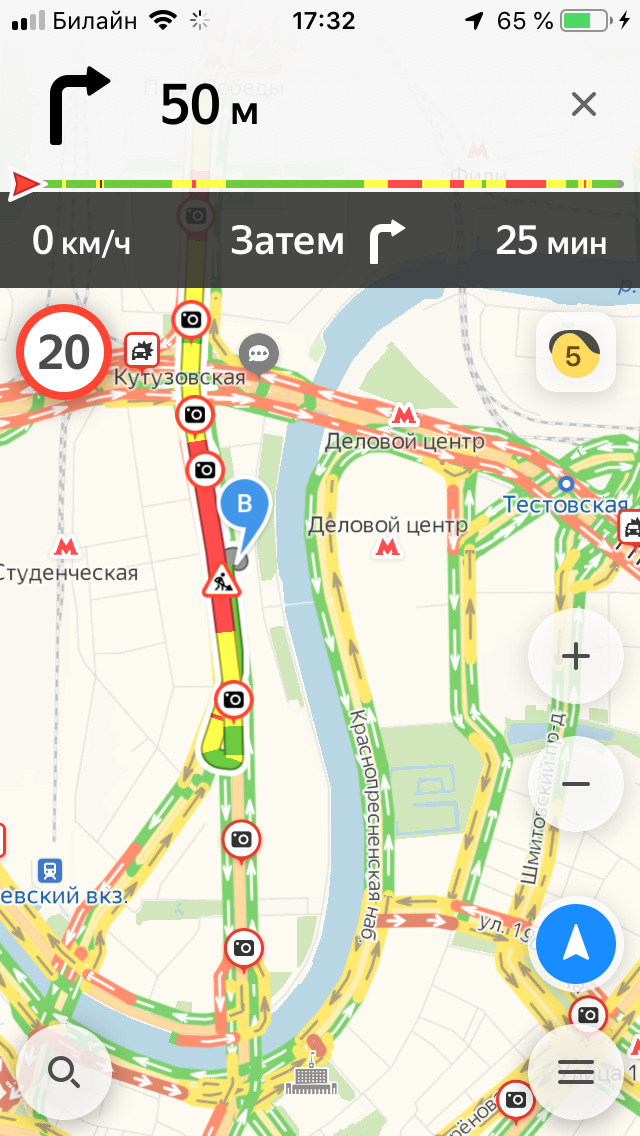Zoom out the map with minus button
This screenshot has height=1136, width=640.
pos(576,784)
